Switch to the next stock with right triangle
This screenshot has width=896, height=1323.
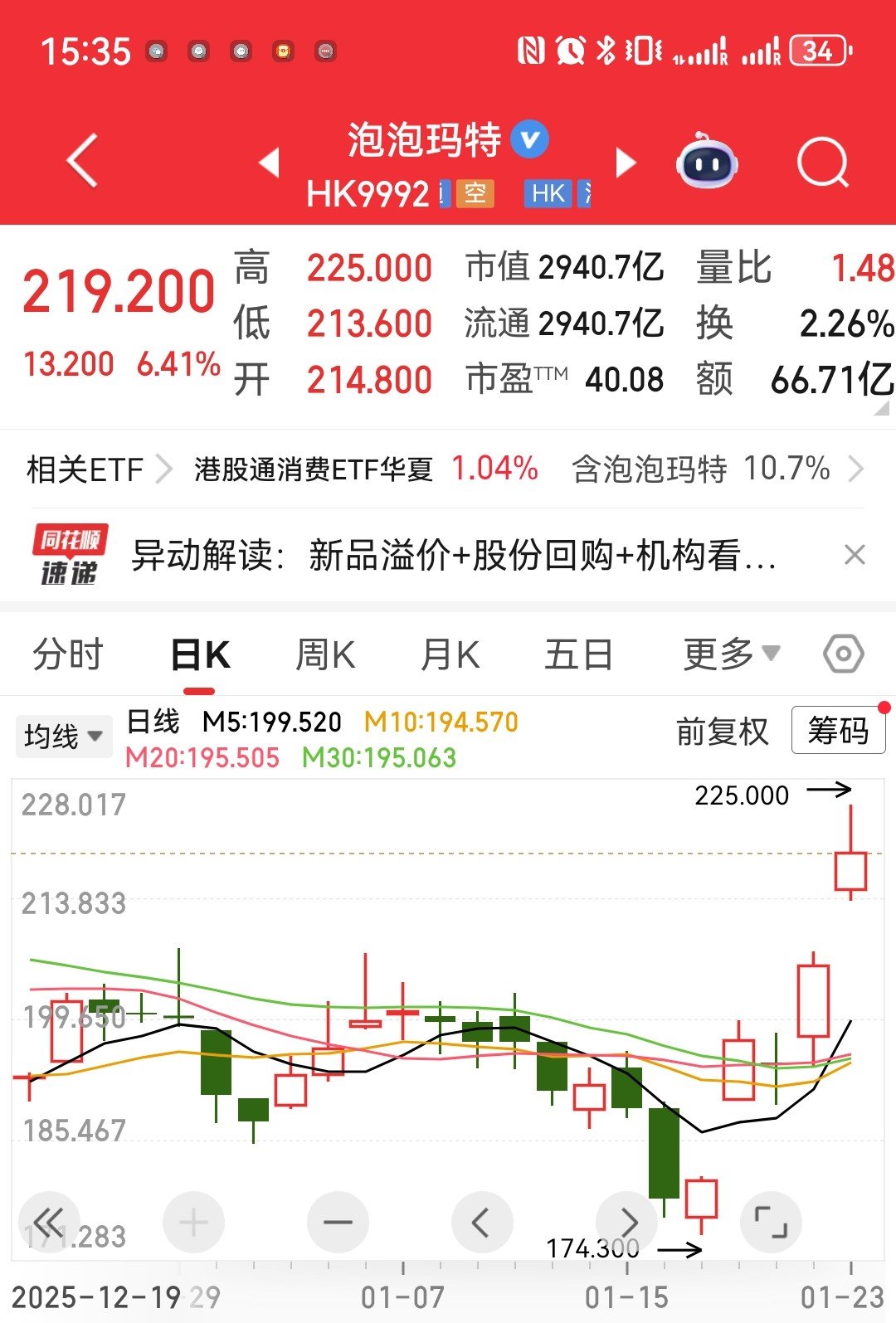click(626, 162)
